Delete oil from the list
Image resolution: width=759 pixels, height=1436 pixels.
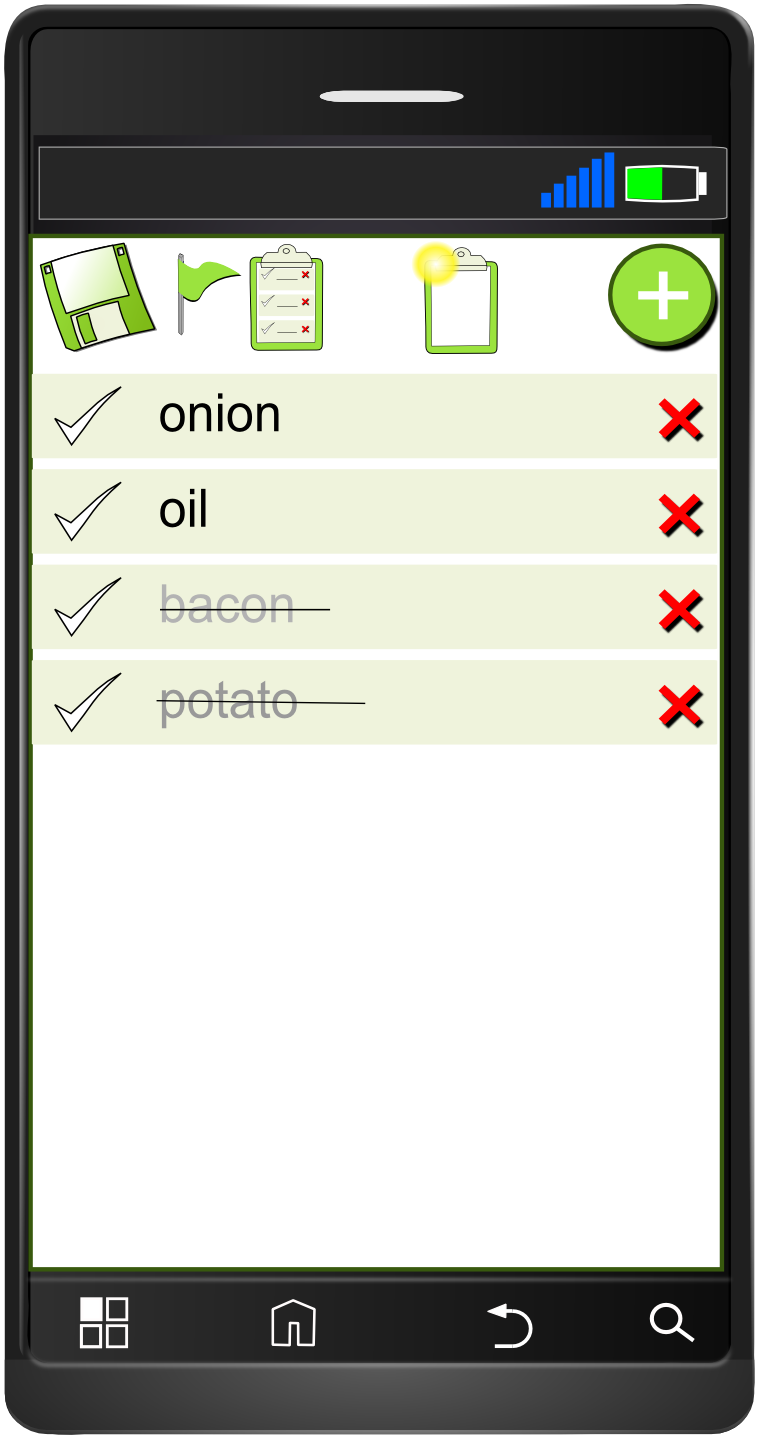(680, 515)
